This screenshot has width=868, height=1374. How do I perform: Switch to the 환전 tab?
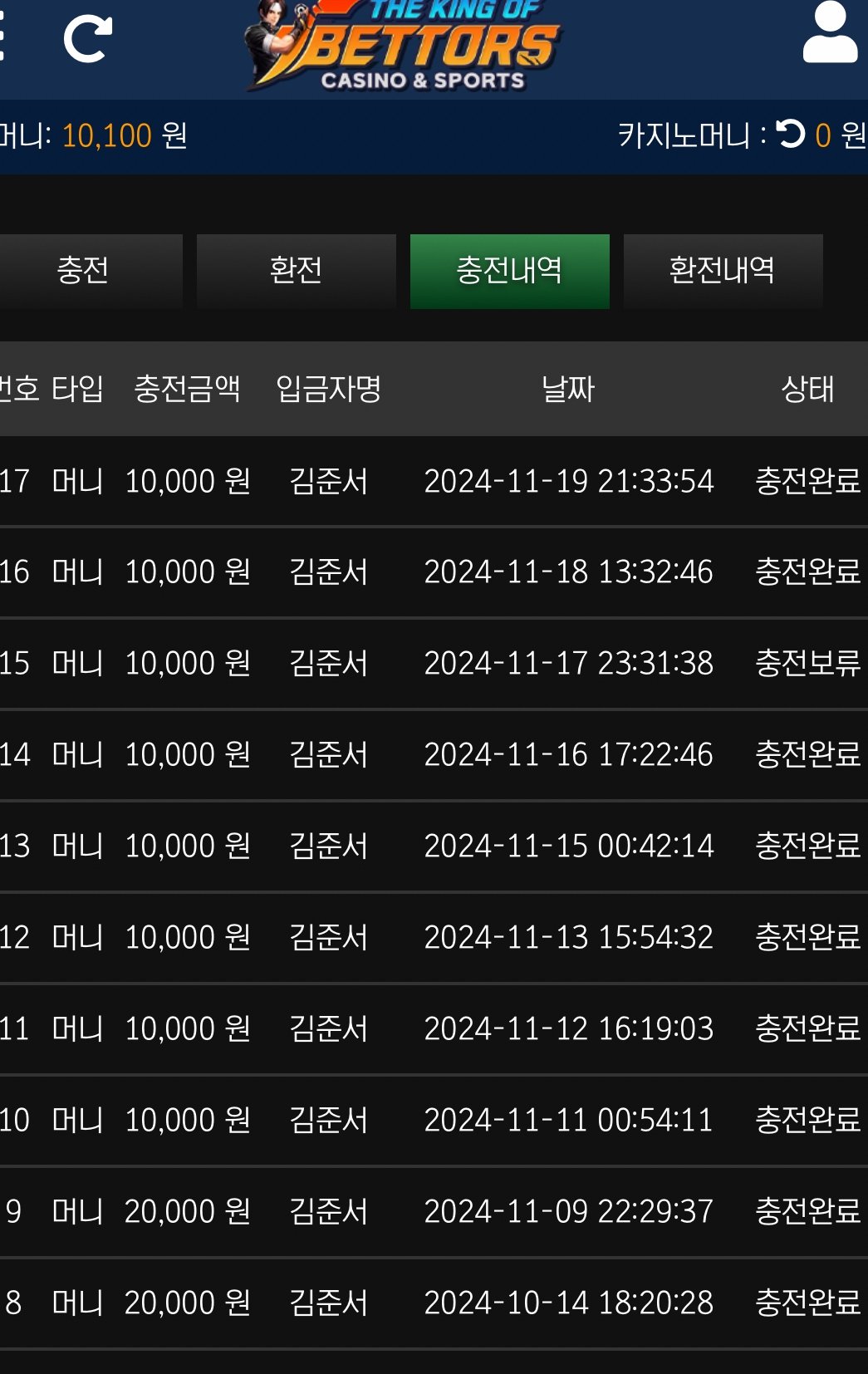click(296, 271)
